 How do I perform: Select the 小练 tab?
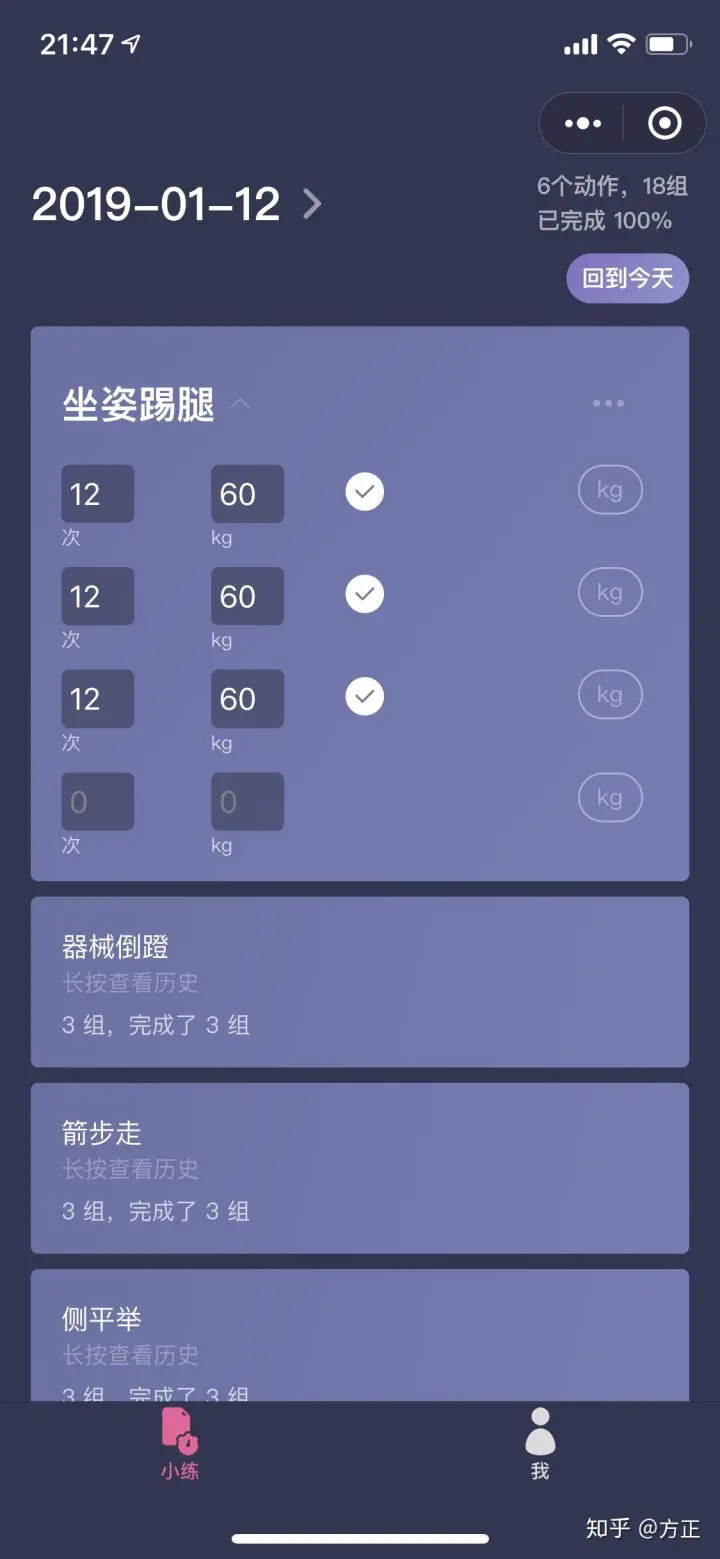(x=180, y=1445)
